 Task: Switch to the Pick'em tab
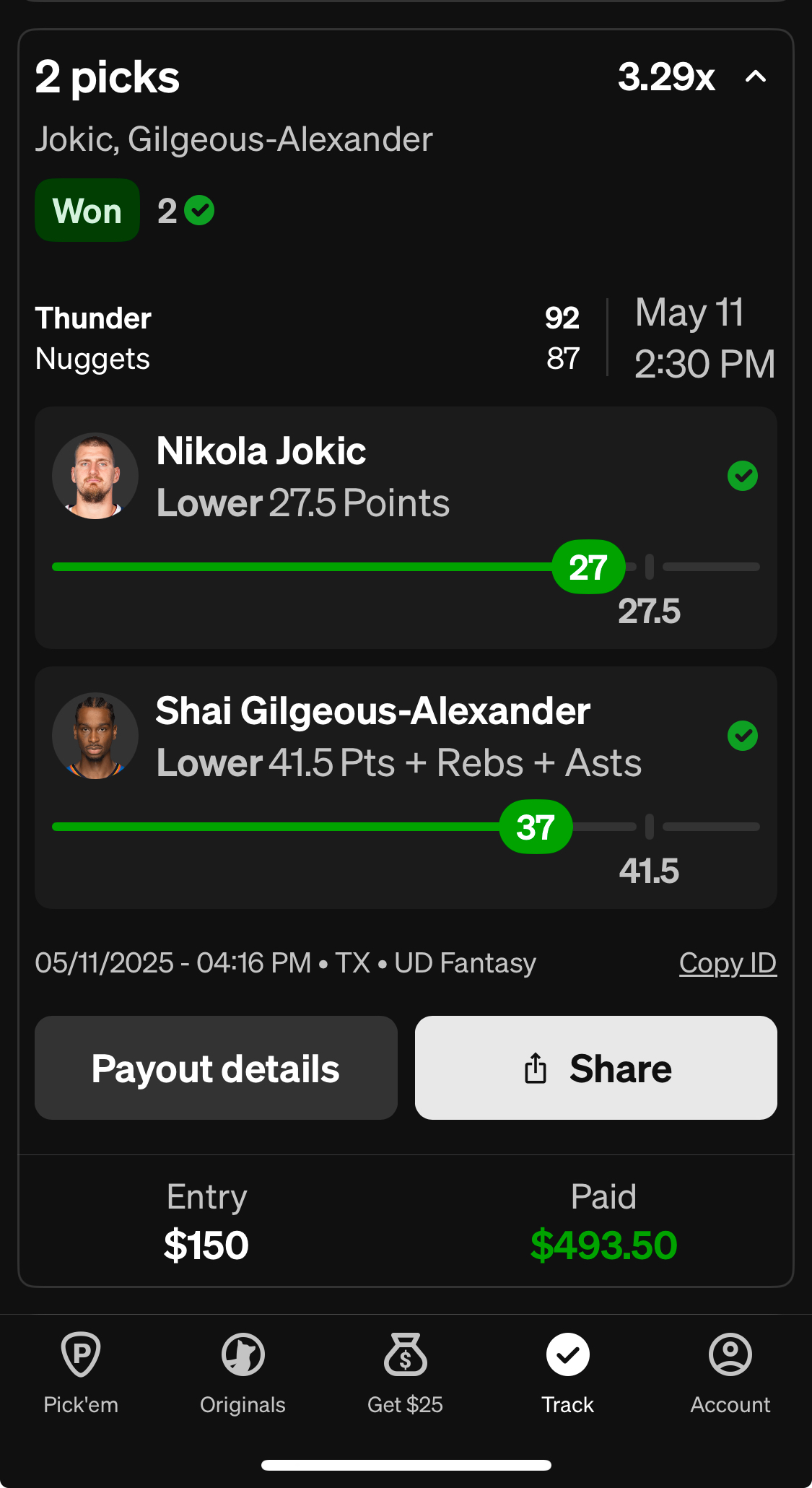pyautogui.click(x=81, y=1372)
